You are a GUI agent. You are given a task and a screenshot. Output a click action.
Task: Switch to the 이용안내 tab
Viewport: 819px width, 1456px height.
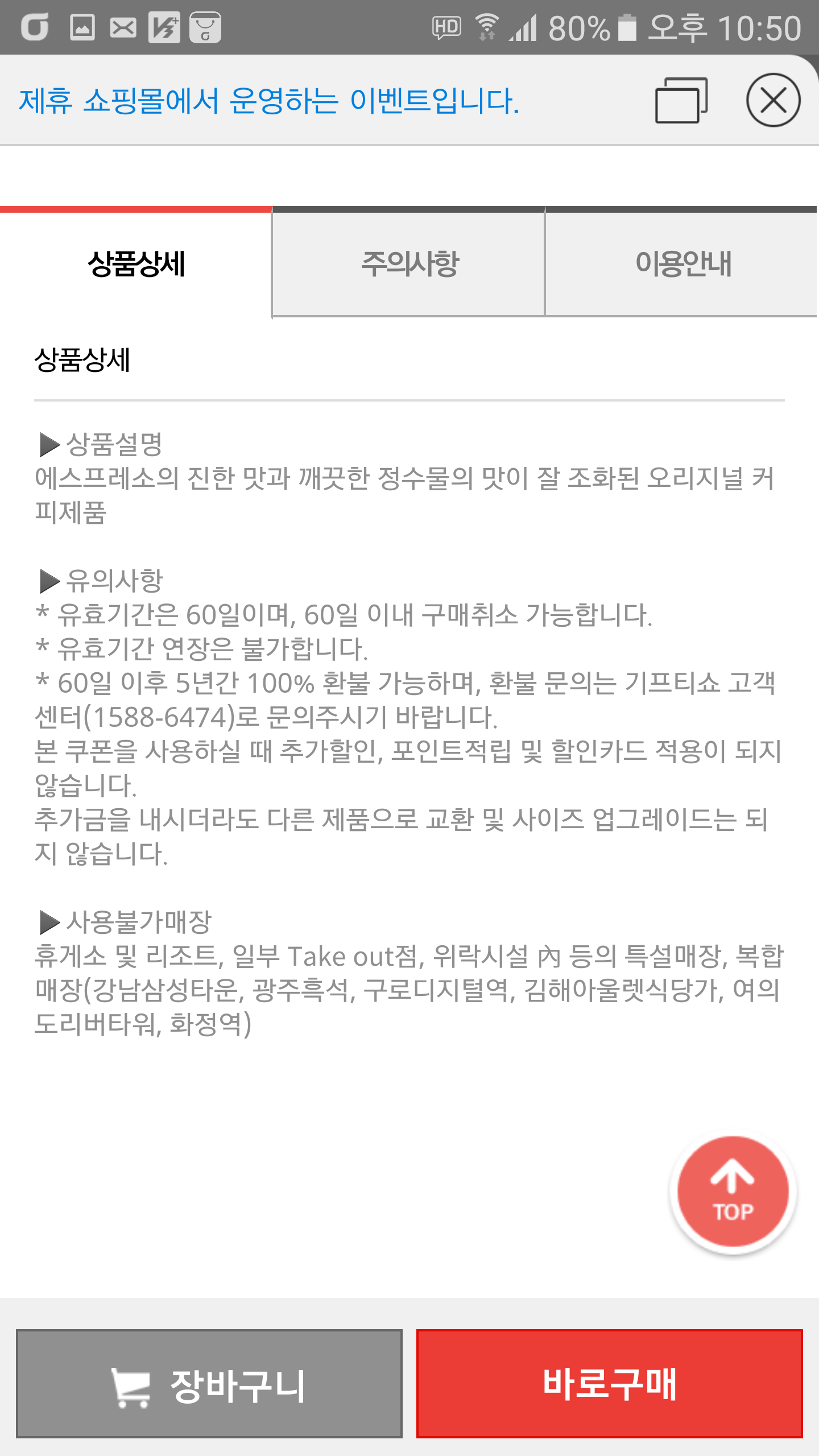[x=682, y=264]
